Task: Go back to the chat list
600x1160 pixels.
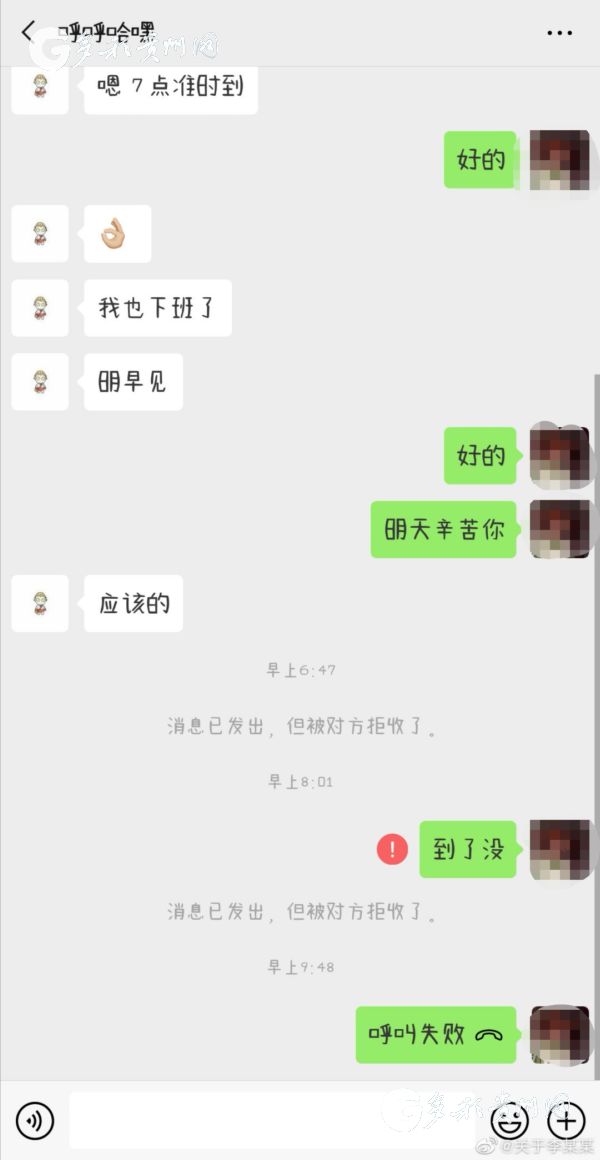Action: (27, 32)
